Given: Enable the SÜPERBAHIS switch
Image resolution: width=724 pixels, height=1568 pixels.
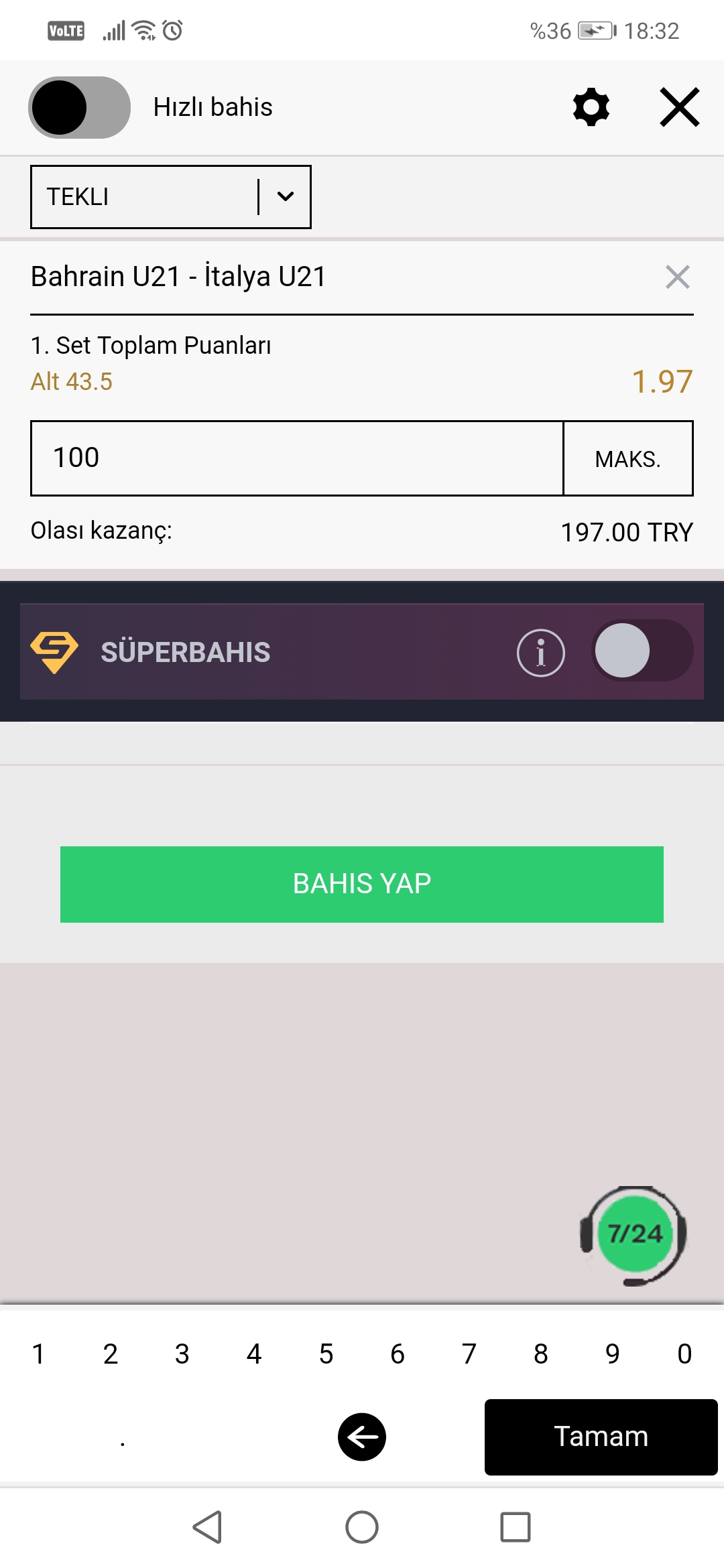Looking at the screenshot, I should pos(642,651).
